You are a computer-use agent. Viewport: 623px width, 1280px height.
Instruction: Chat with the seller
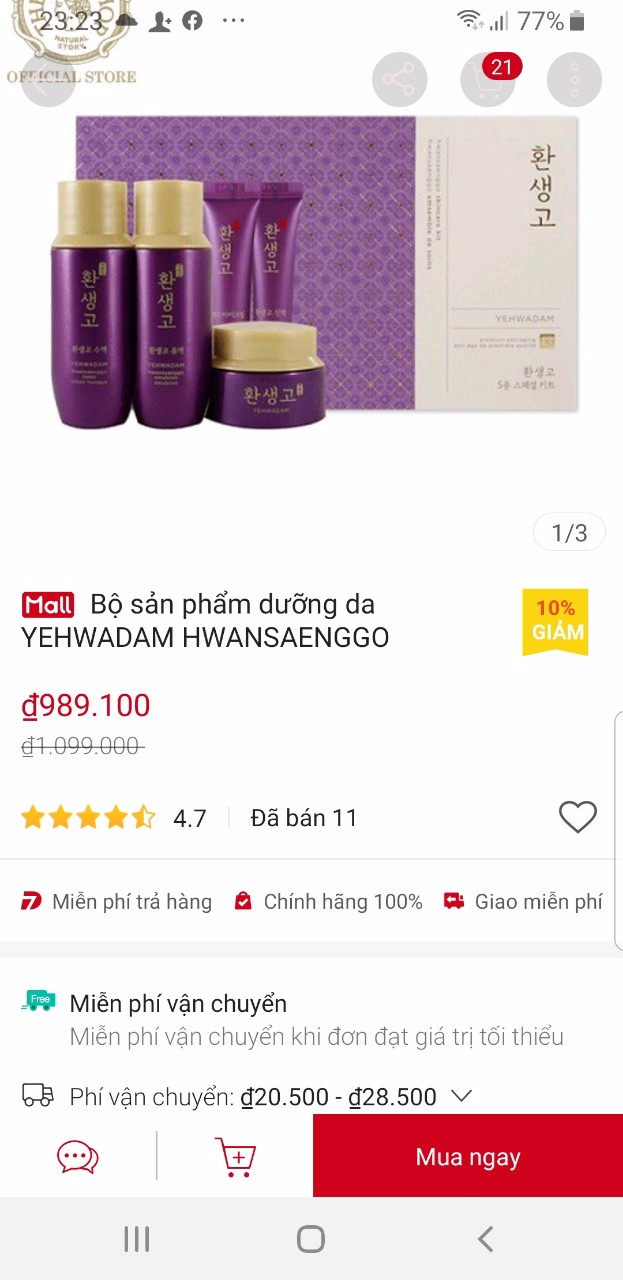pyautogui.click(x=78, y=1157)
